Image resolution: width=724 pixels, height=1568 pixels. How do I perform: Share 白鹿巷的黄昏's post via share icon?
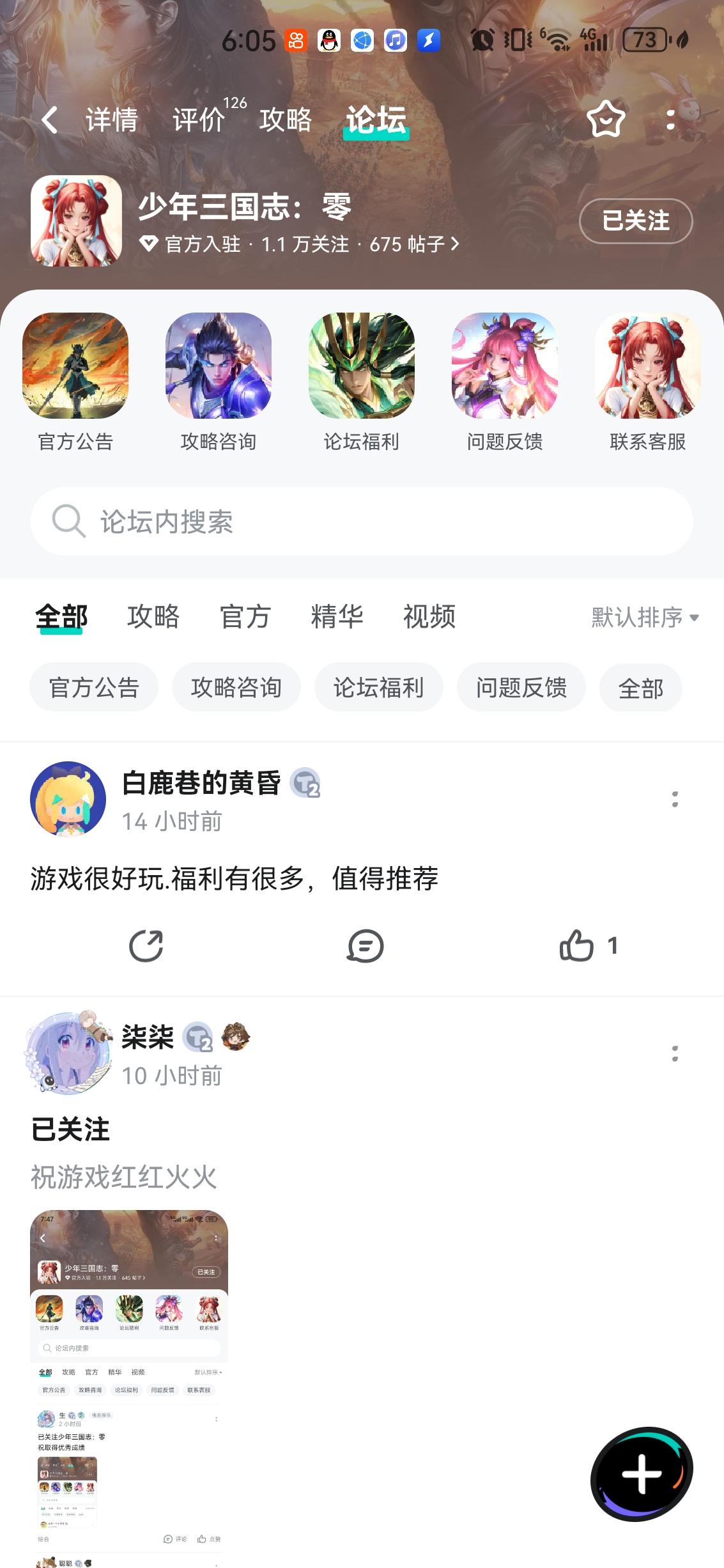click(148, 946)
